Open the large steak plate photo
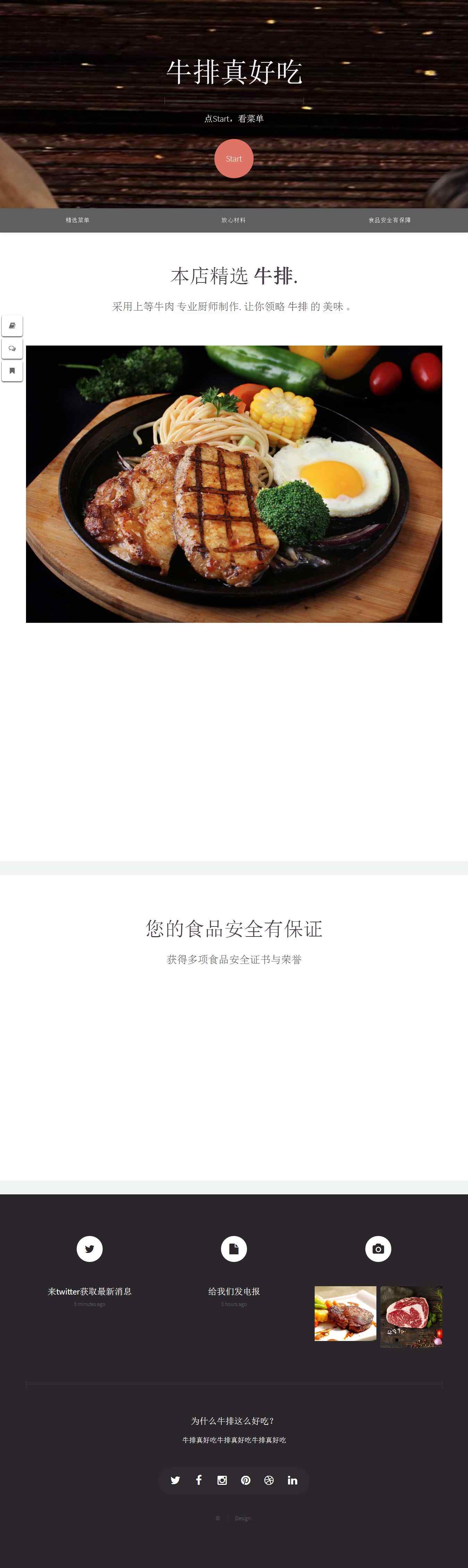This screenshot has width=468, height=1568. coord(234,484)
